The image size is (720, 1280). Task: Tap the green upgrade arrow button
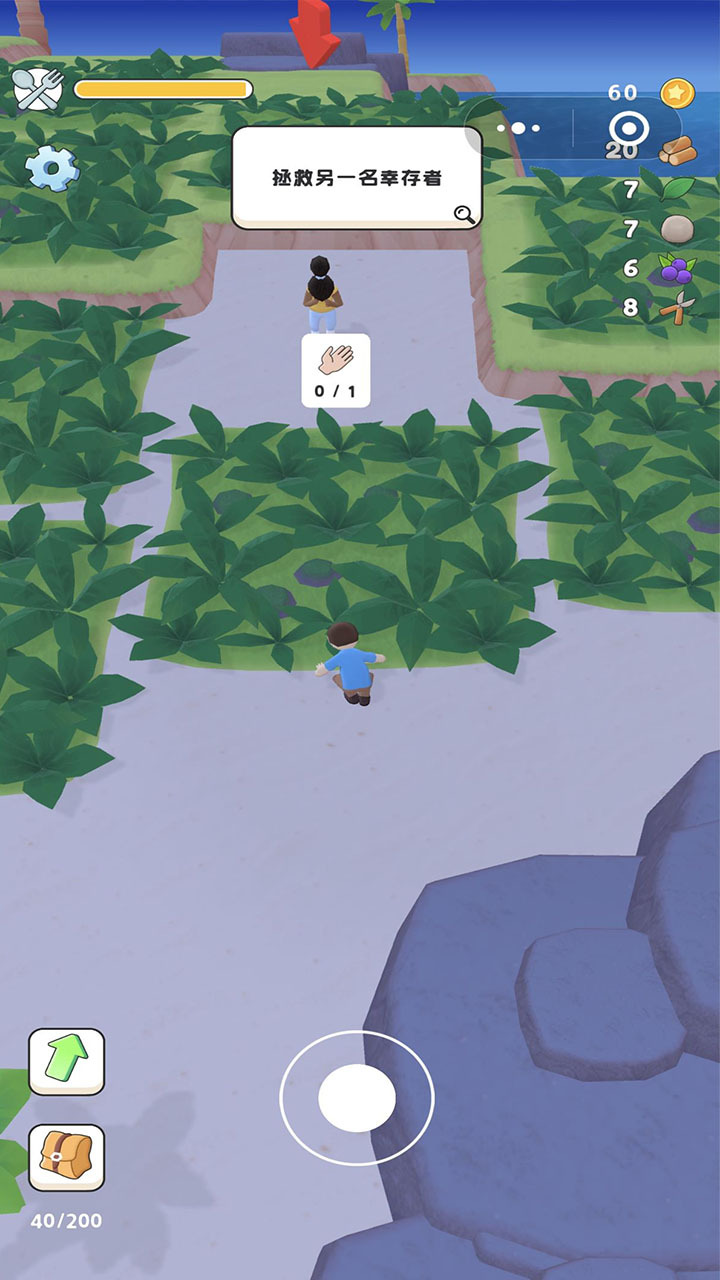66,1061
